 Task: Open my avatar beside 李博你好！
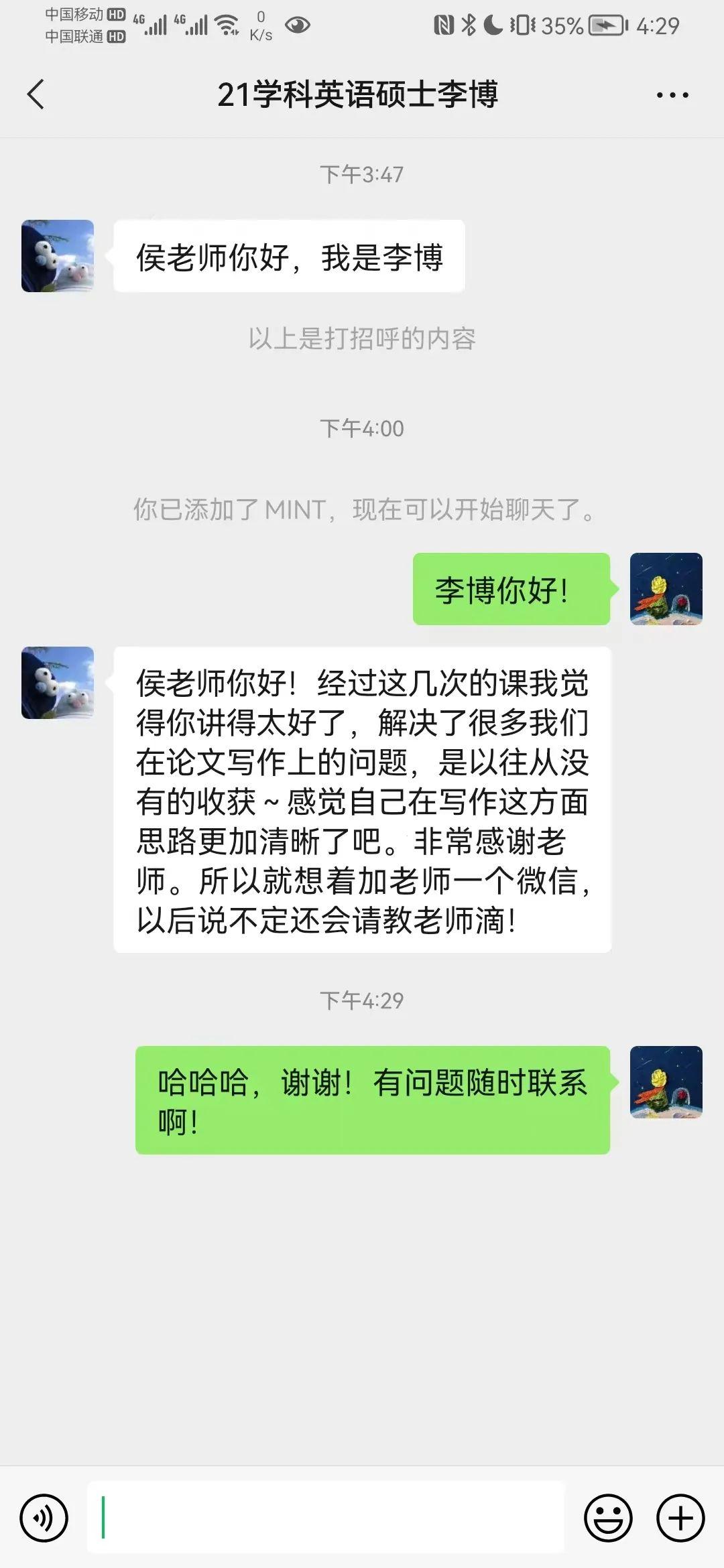666,589
